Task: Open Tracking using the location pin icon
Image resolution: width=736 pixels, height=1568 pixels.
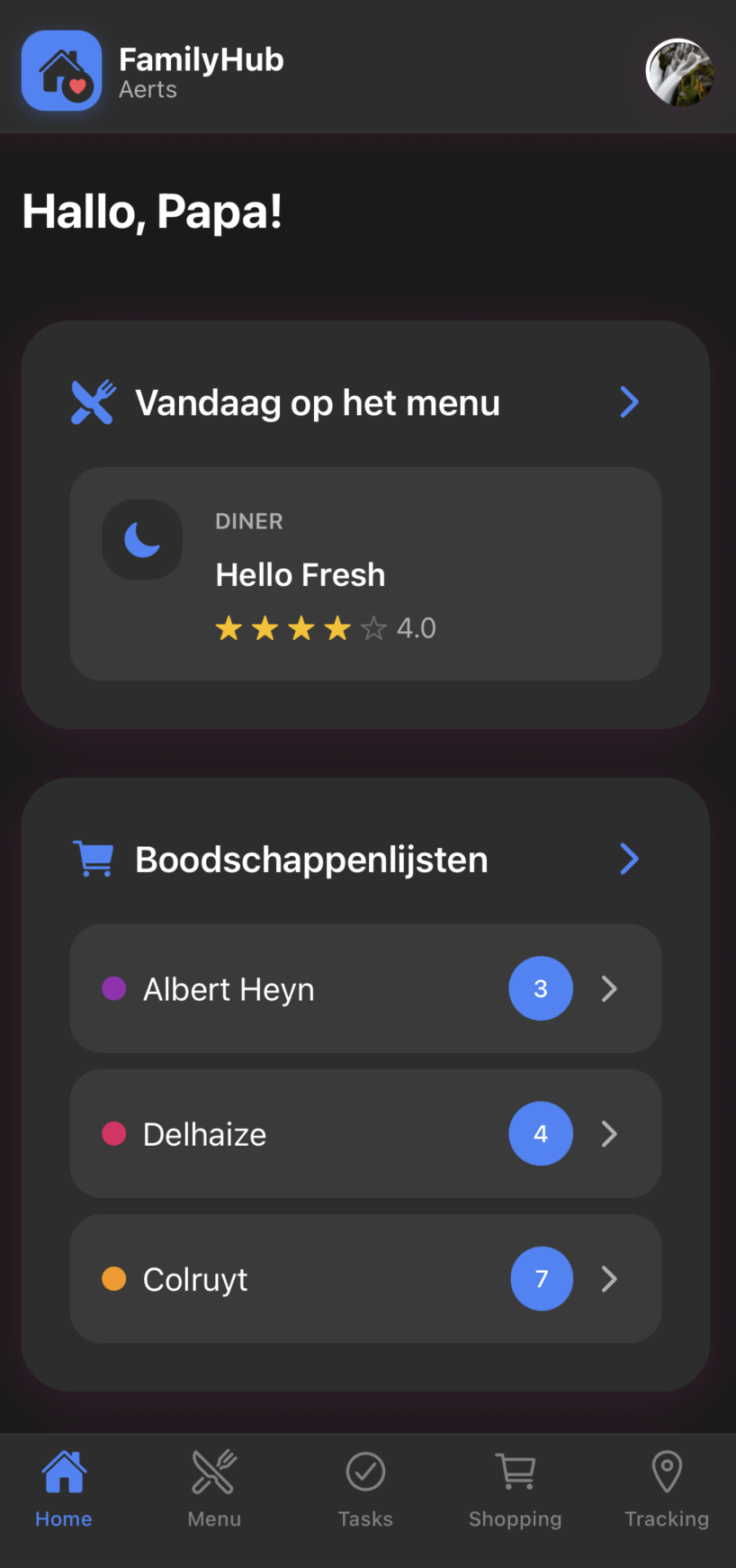Action: (x=666, y=1472)
